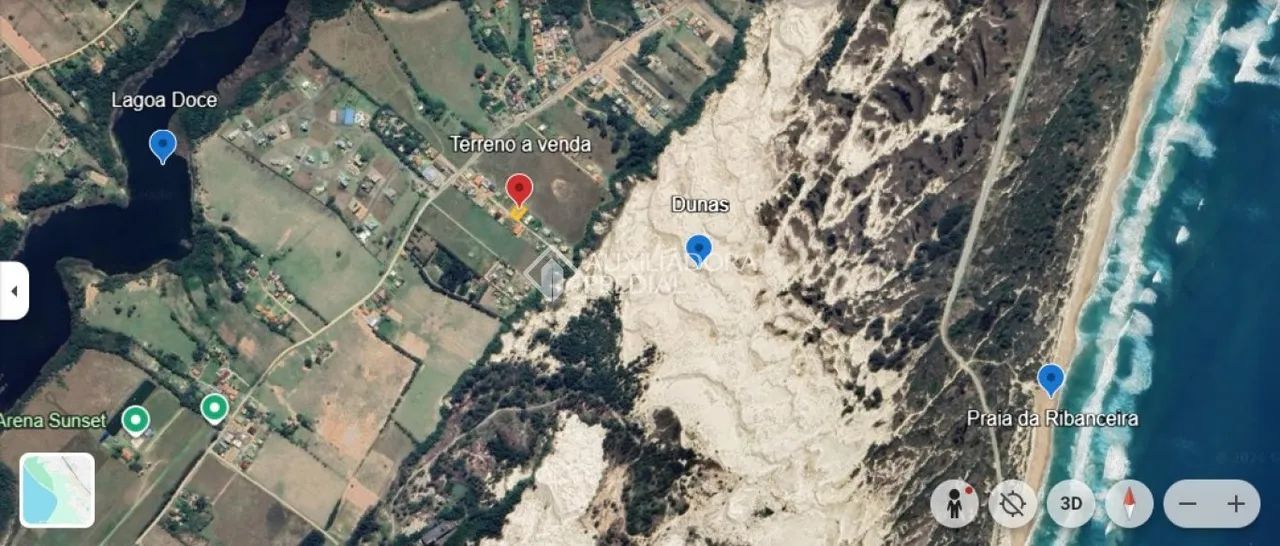Expand the collapsed side panel arrow
Screen dimensions: 1280x546
[x=14, y=291]
